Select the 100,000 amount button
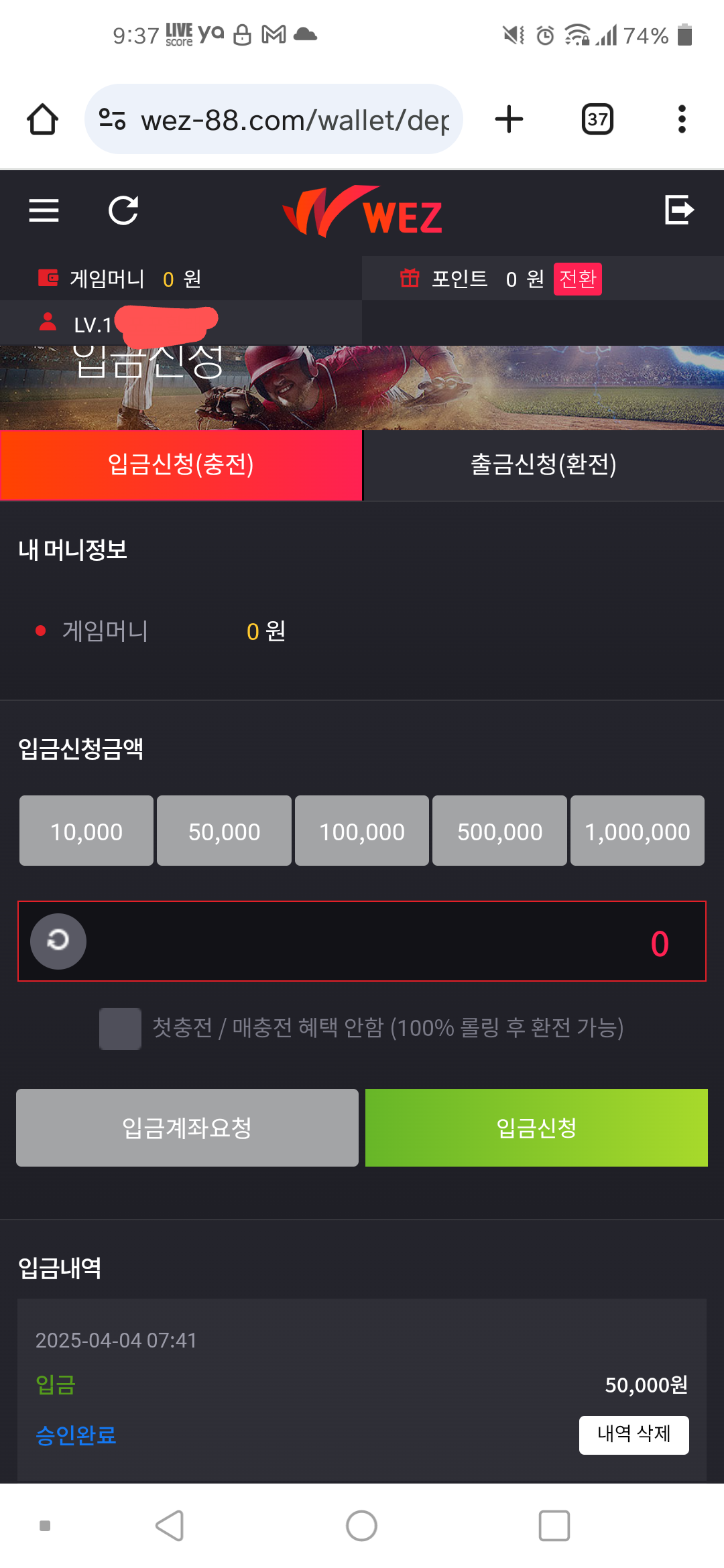 (x=362, y=831)
